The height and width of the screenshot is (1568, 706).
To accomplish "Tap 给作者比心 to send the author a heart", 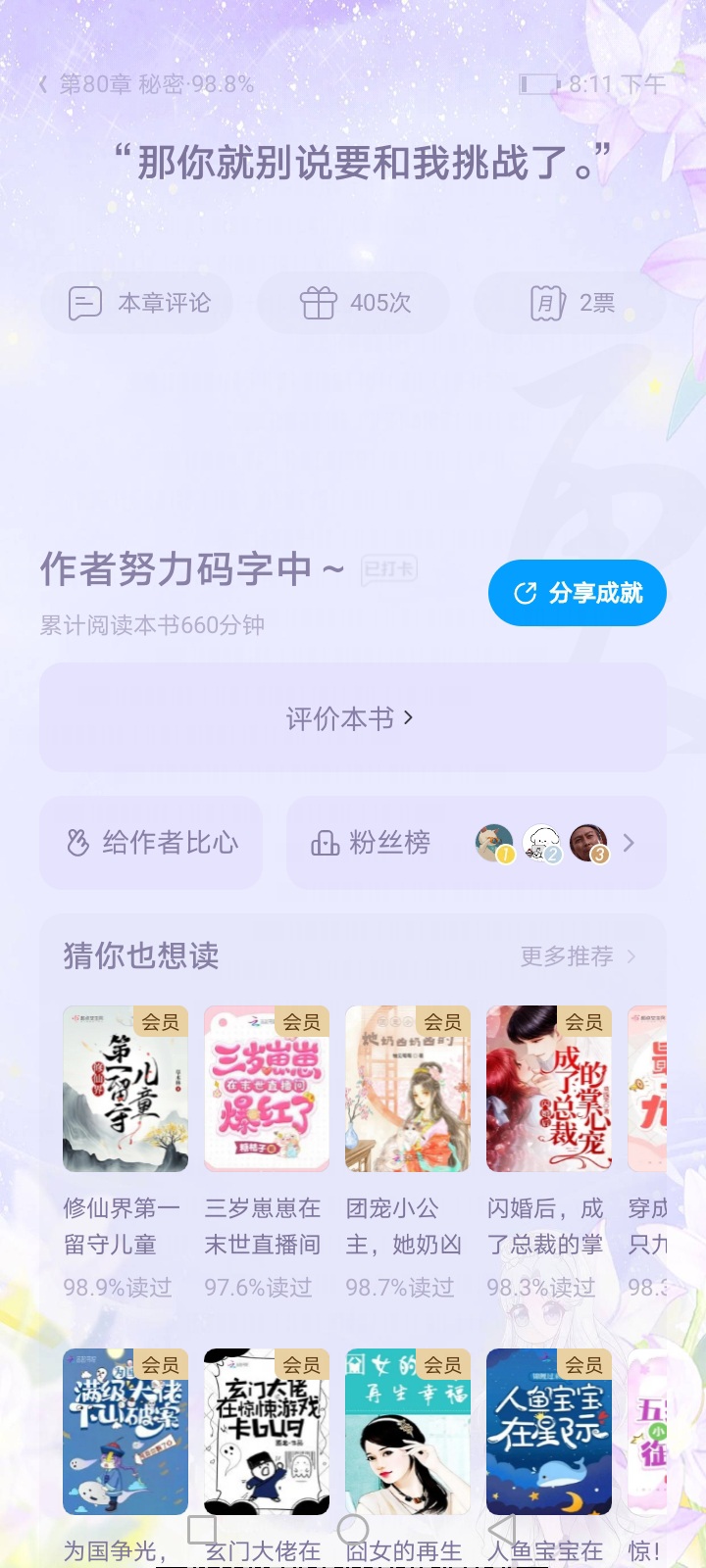I will (151, 843).
